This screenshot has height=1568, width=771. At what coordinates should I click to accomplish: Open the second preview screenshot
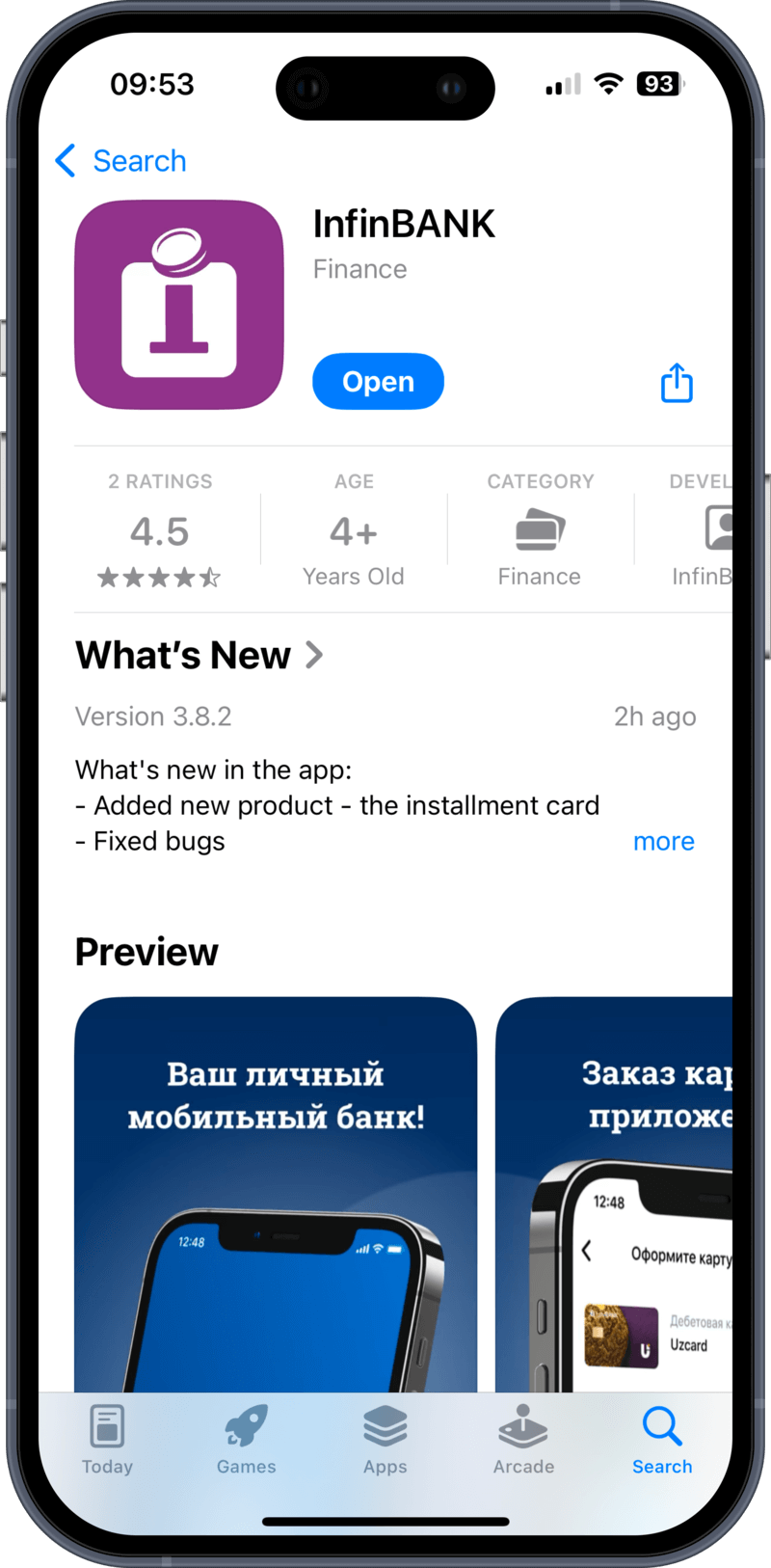615,1194
